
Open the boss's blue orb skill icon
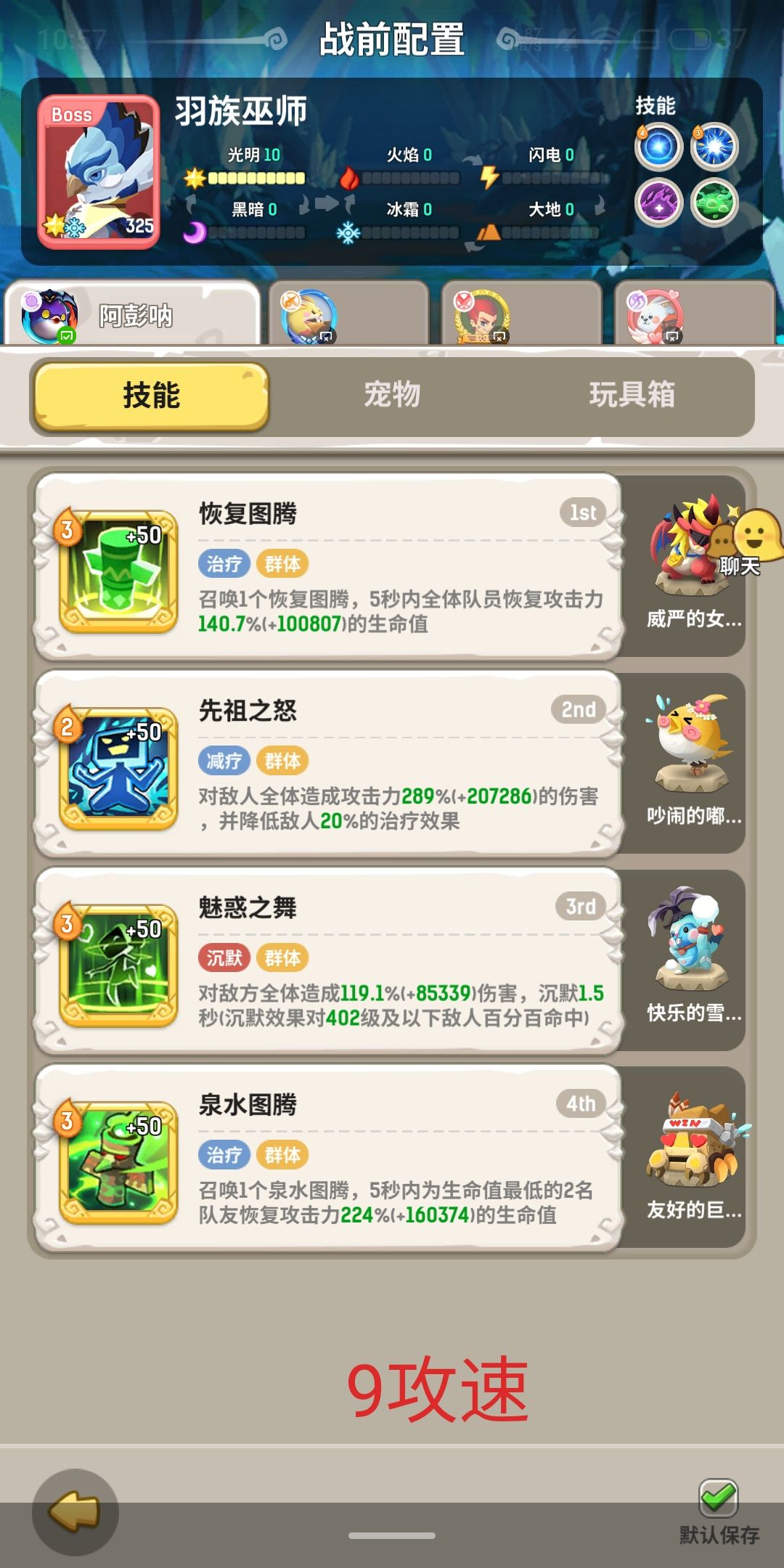tap(658, 147)
